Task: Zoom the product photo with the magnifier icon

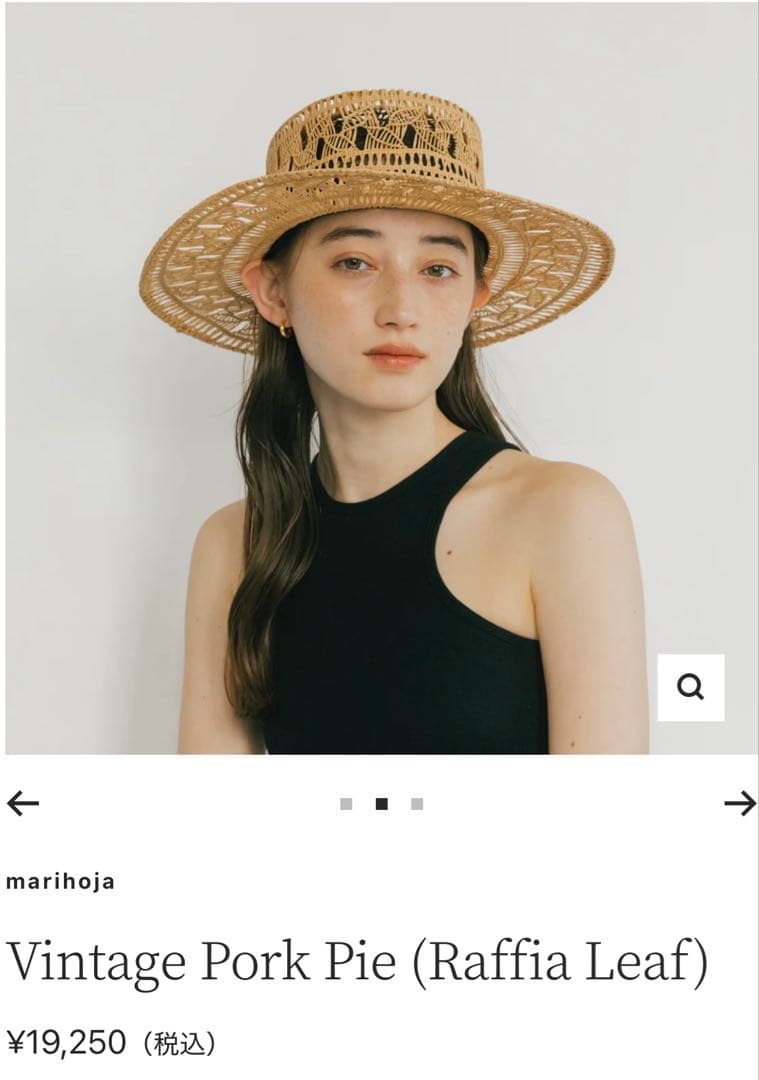Action: (690, 687)
